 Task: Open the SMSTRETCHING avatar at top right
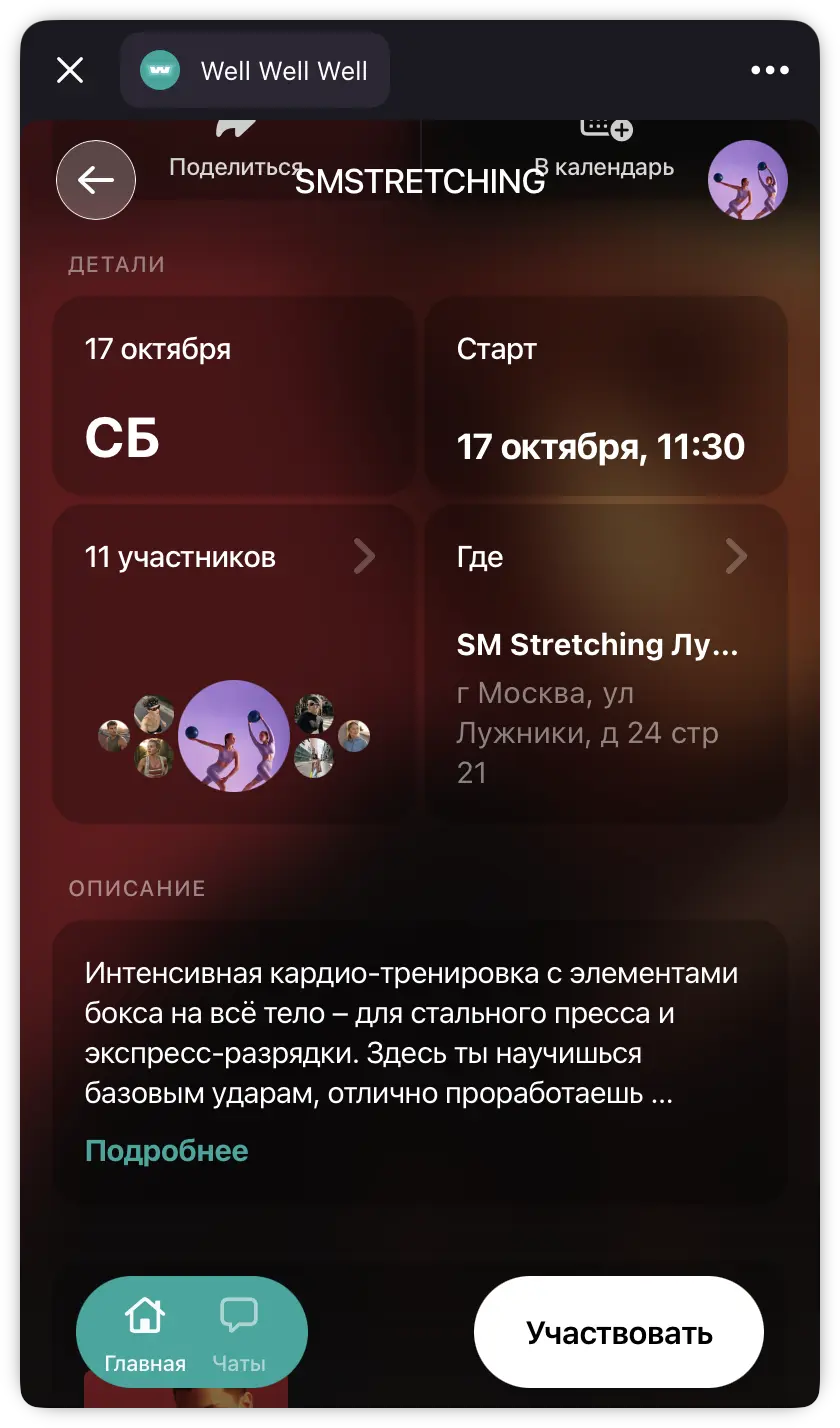(748, 180)
